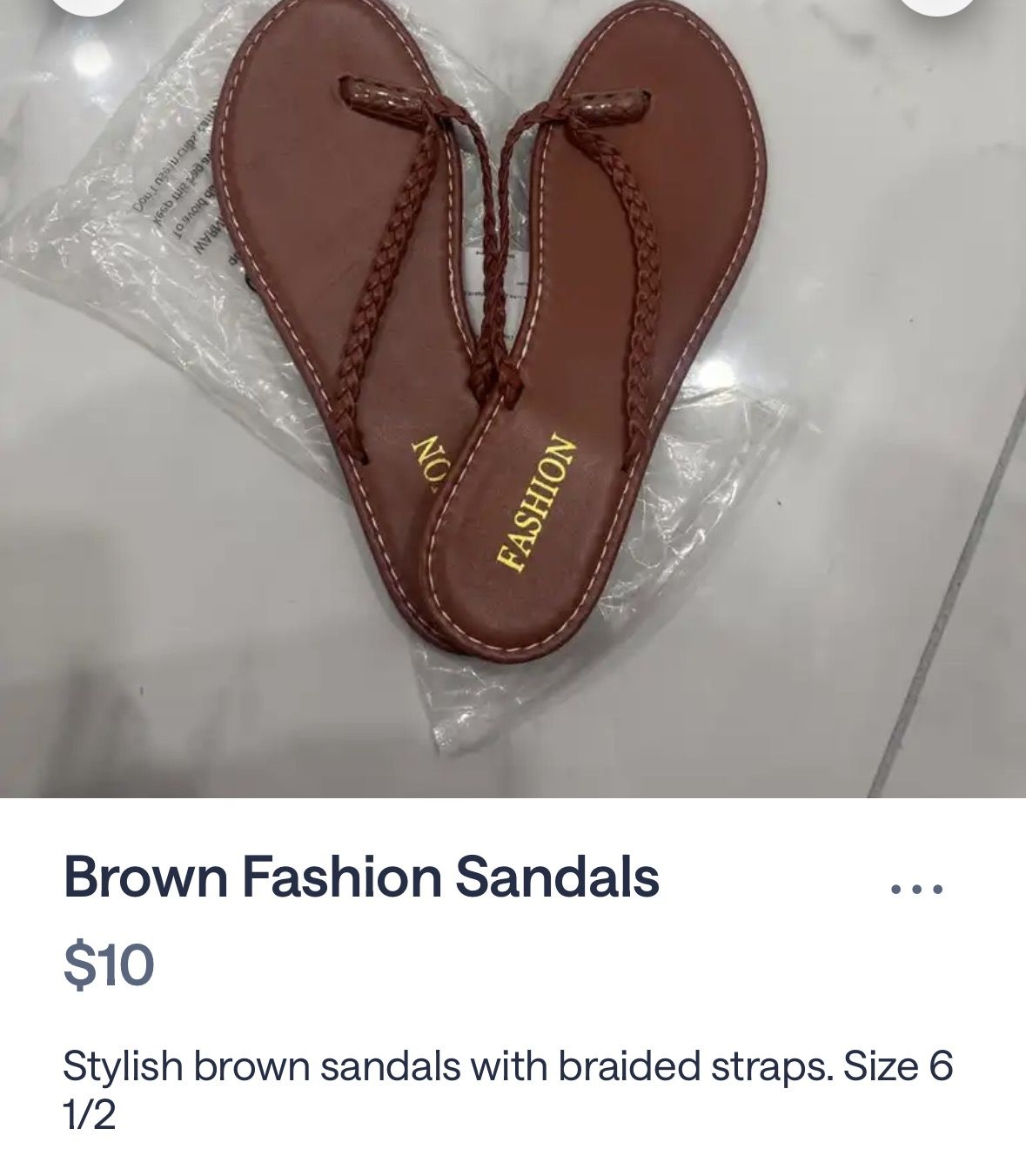Open the three-dot options menu

pos(917,890)
